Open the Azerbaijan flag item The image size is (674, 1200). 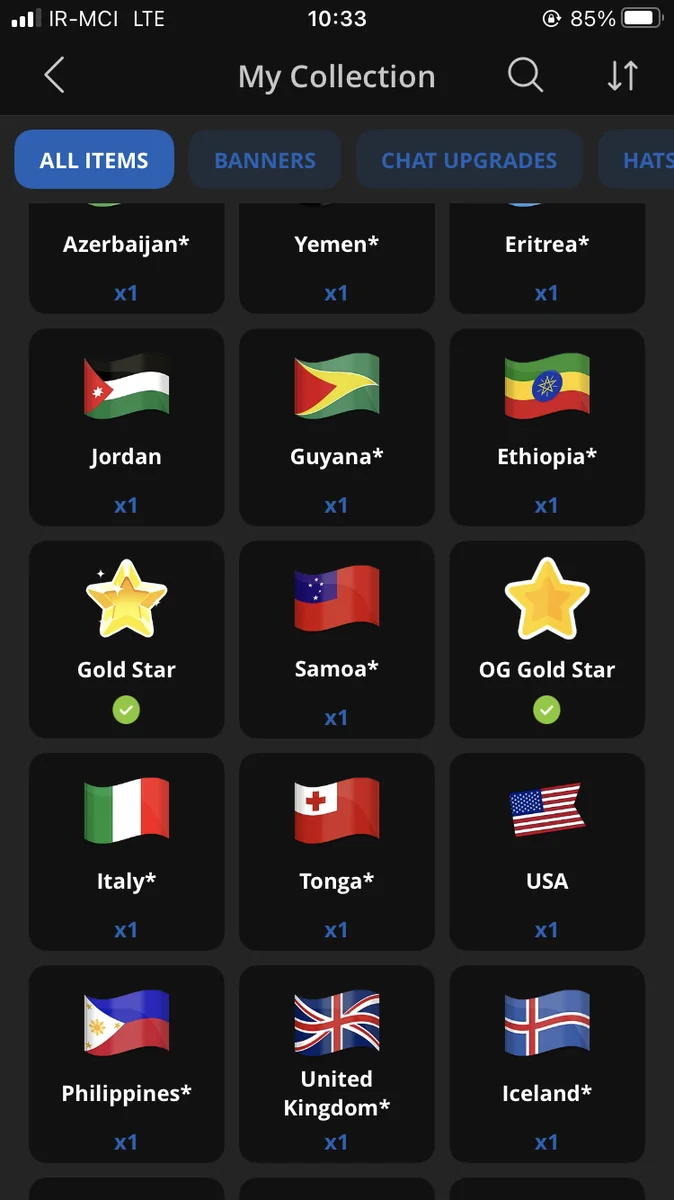126,258
